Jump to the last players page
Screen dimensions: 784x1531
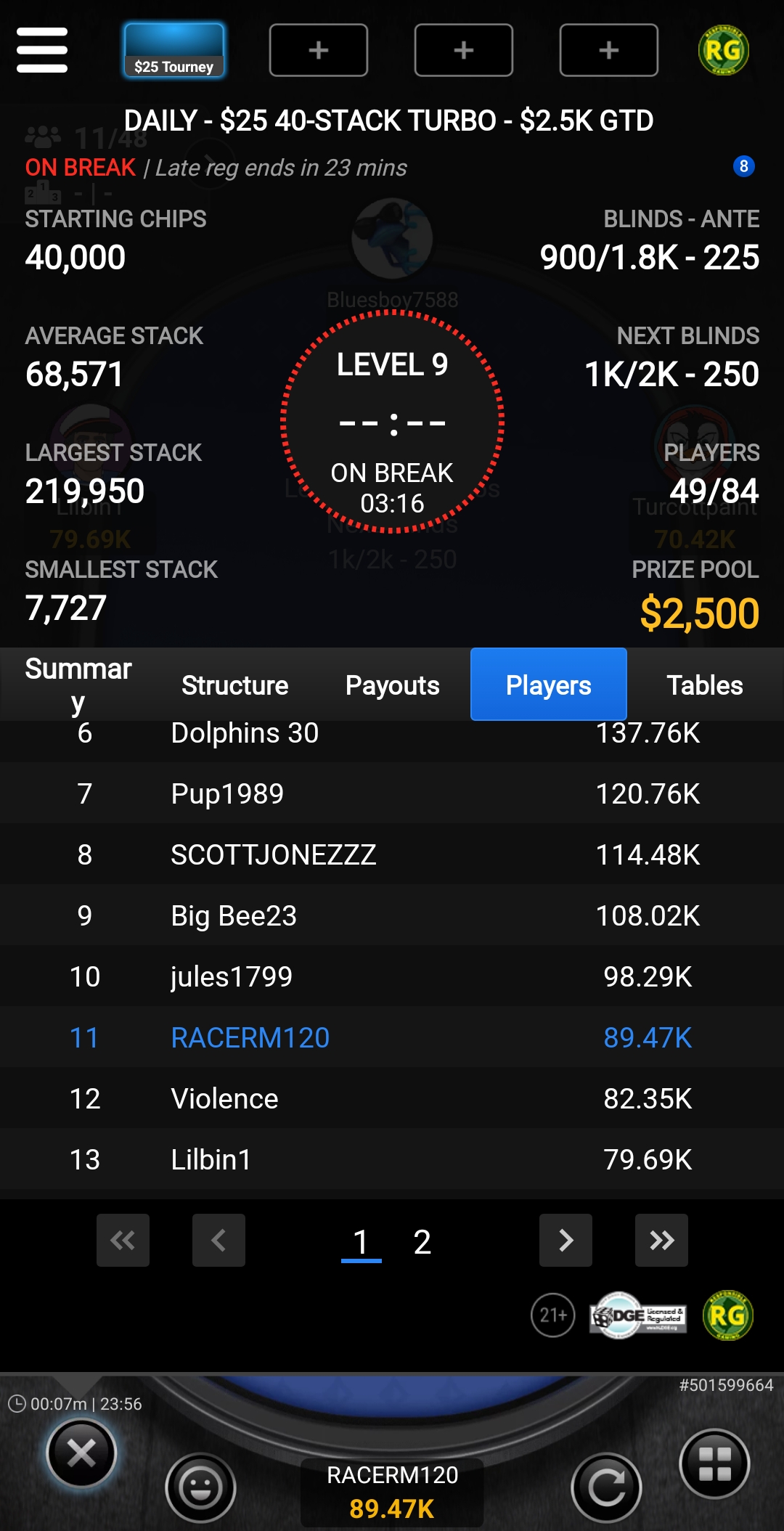(x=661, y=1240)
